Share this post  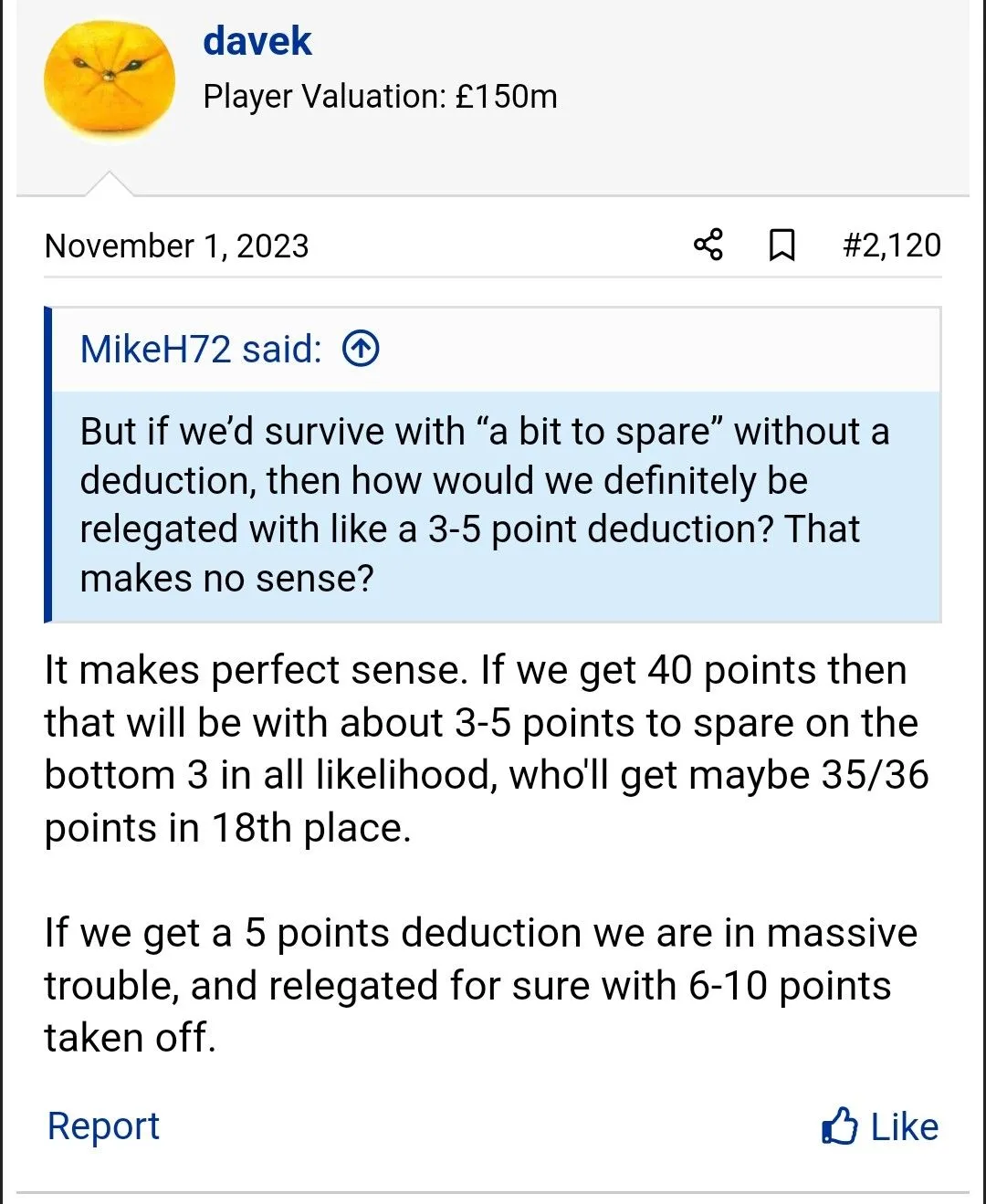[x=708, y=245]
